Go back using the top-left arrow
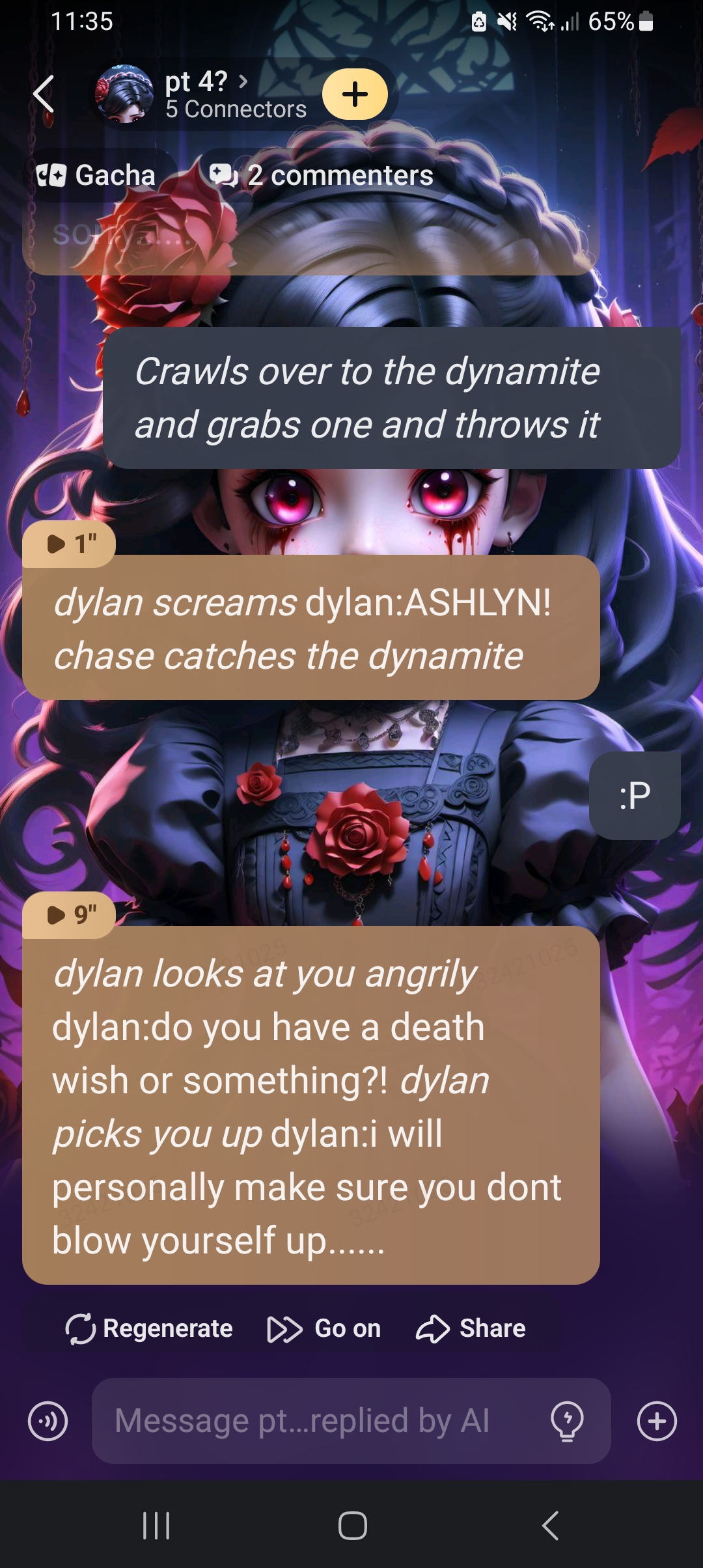703x1568 pixels. pyautogui.click(x=44, y=94)
